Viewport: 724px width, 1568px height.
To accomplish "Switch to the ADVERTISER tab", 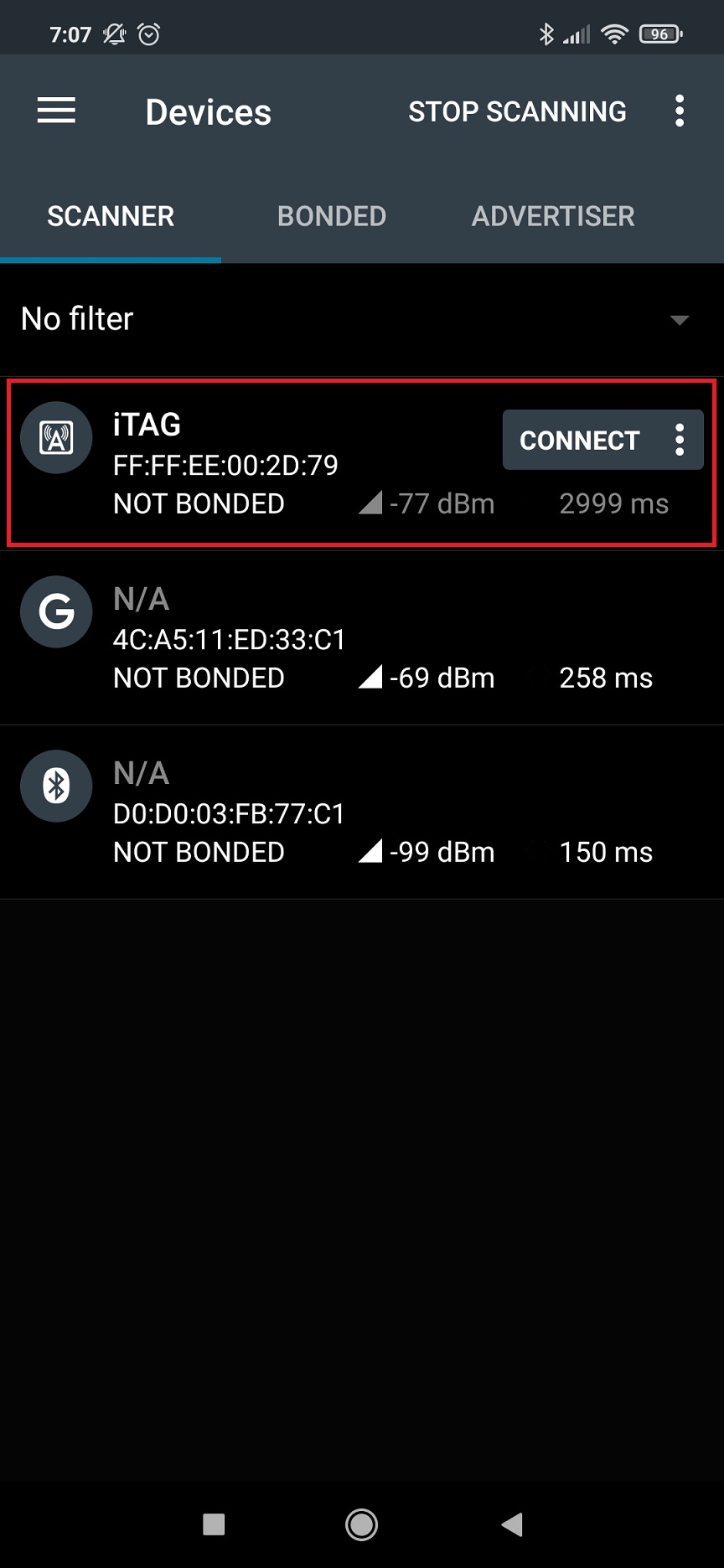I will pyautogui.click(x=553, y=216).
